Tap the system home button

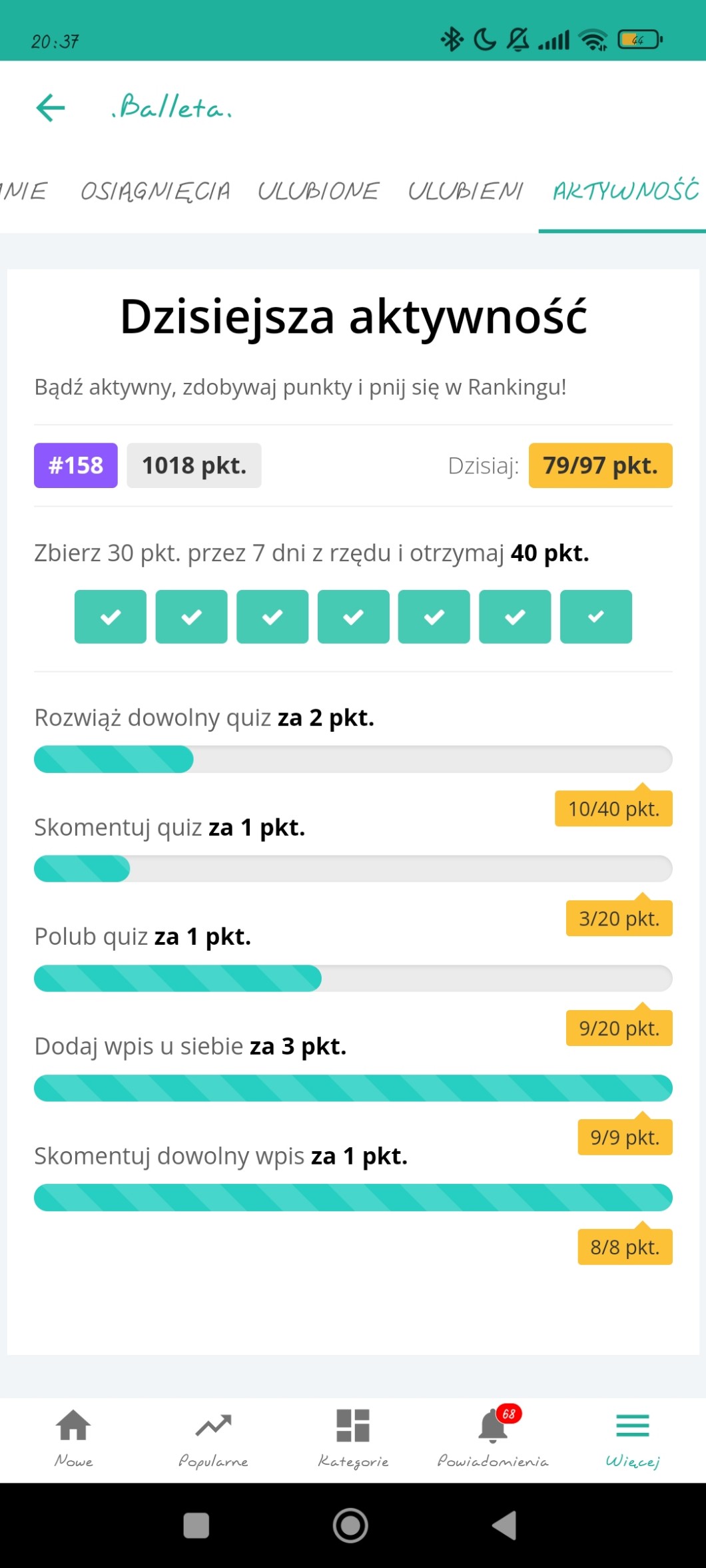click(350, 1525)
